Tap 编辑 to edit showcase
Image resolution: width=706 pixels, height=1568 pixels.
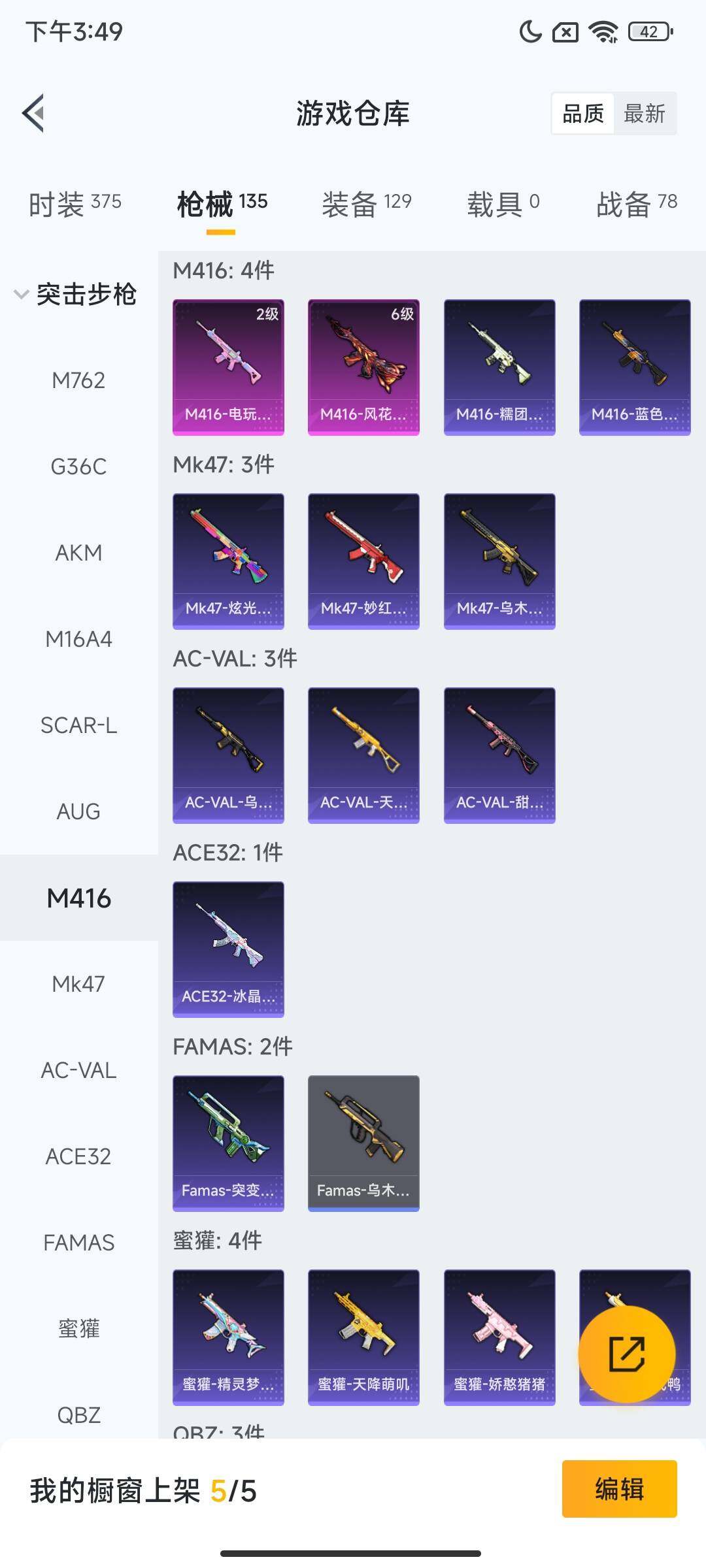[x=619, y=1490]
